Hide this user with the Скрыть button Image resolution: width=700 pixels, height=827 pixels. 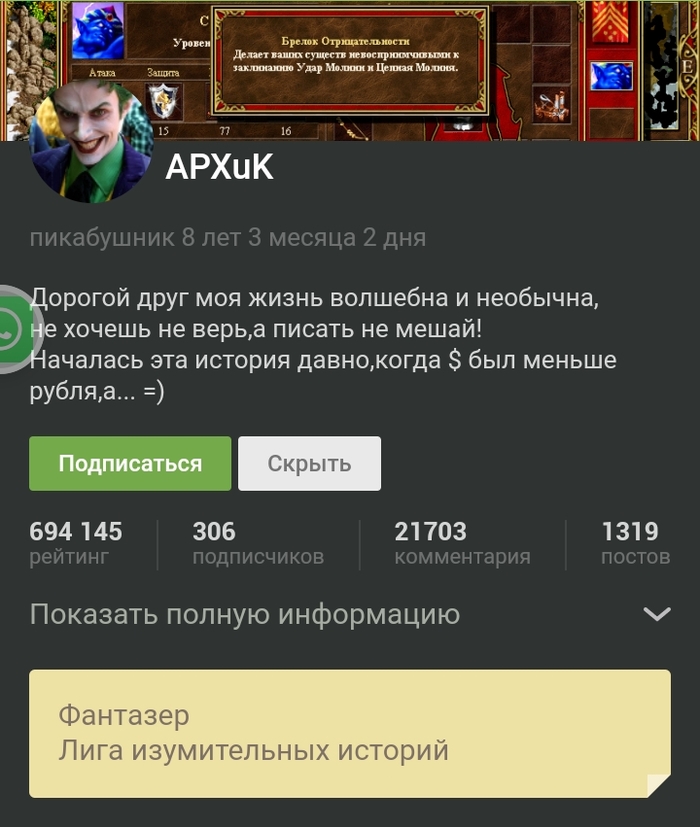point(309,464)
